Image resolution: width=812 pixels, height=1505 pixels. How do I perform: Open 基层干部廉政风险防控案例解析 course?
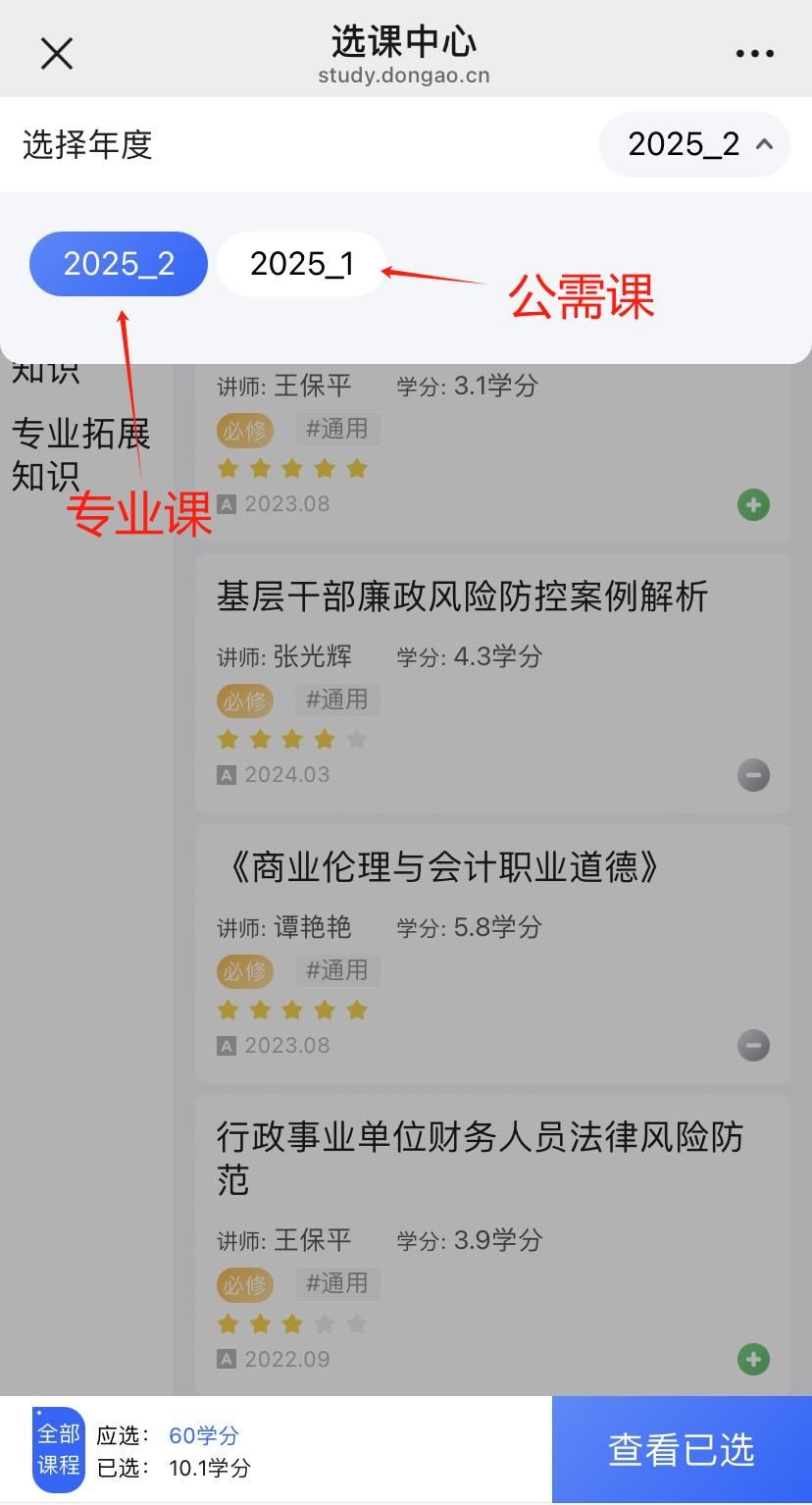click(x=462, y=597)
